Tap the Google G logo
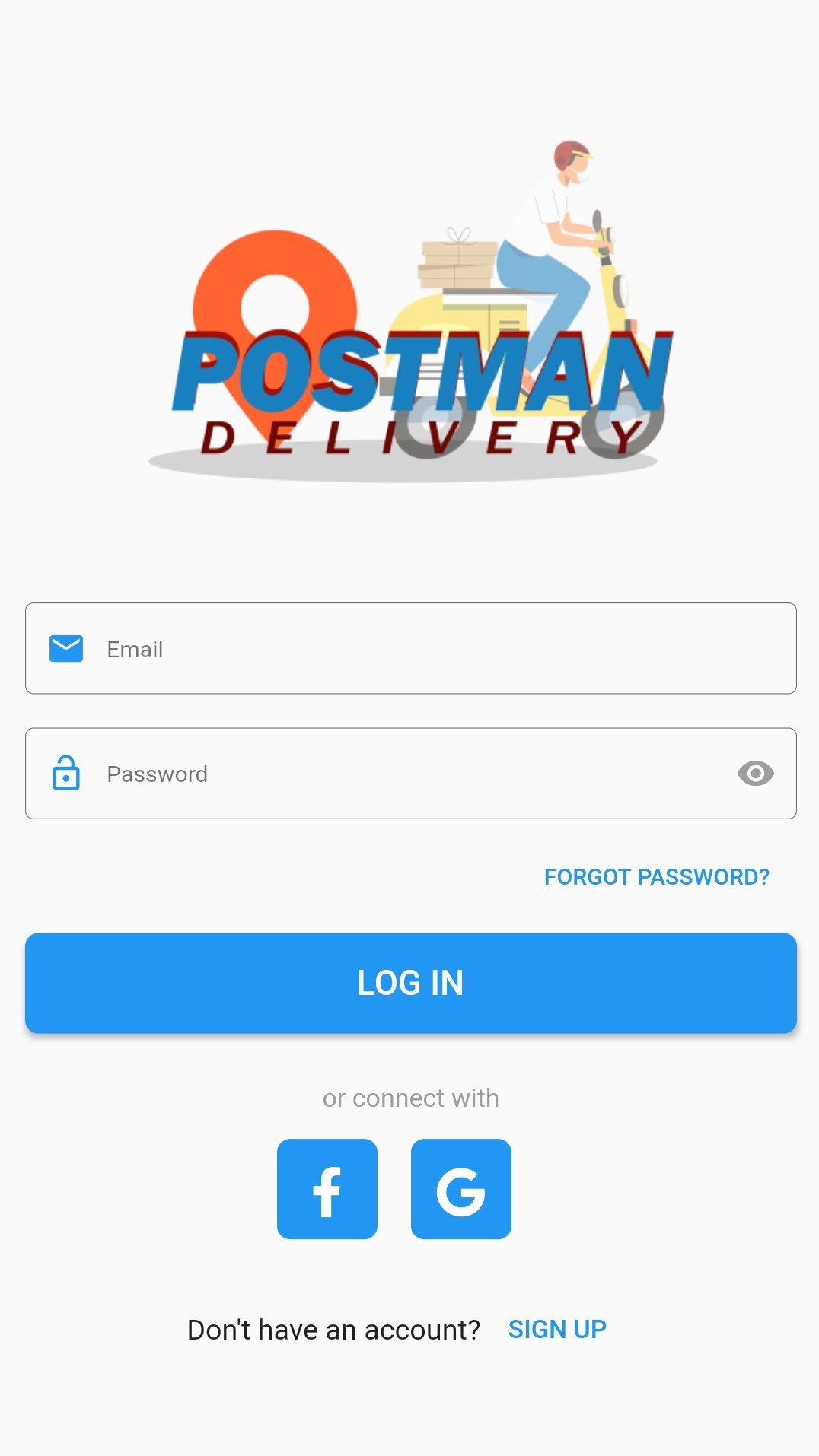Viewport: 819px width, 1456px height. tap(460, 1190)
